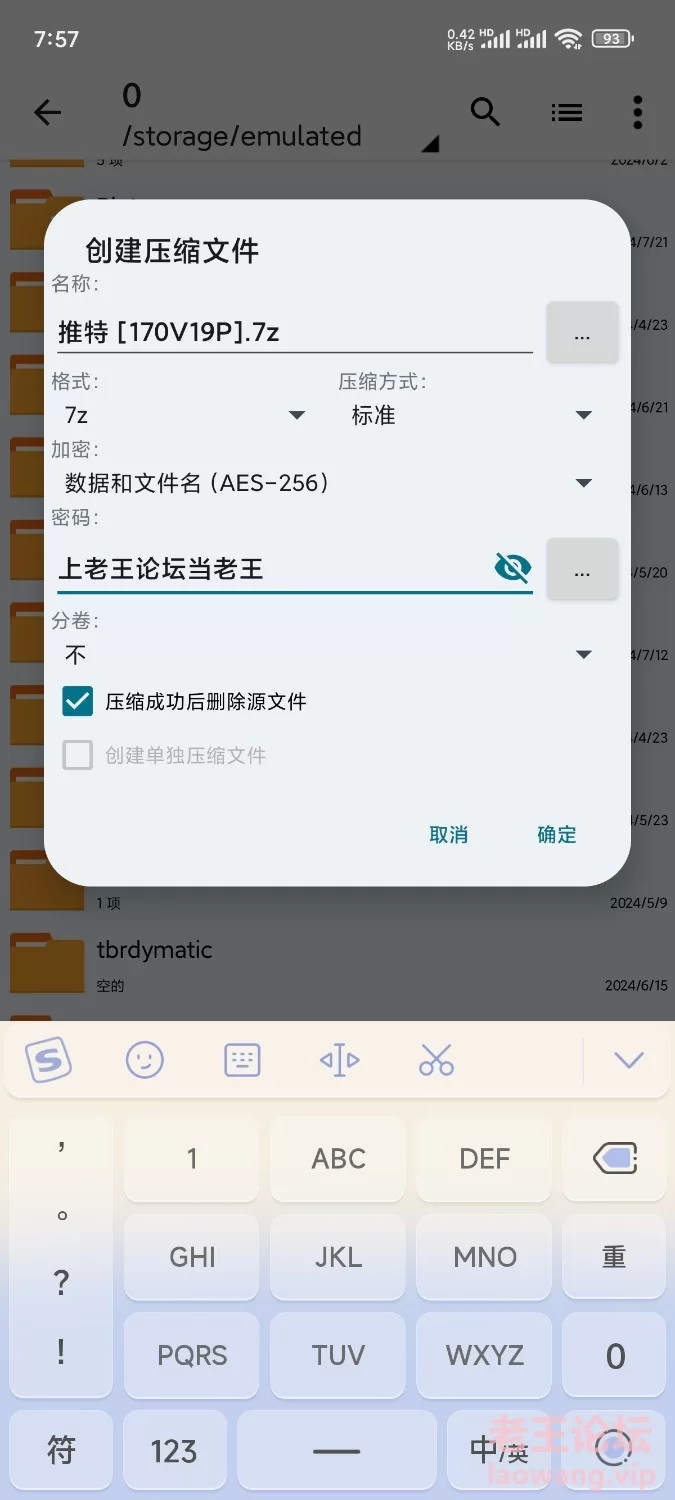675x1500 pixels.
Task: Switch keyboard to 123 number mode
Action: [174, 1451]
